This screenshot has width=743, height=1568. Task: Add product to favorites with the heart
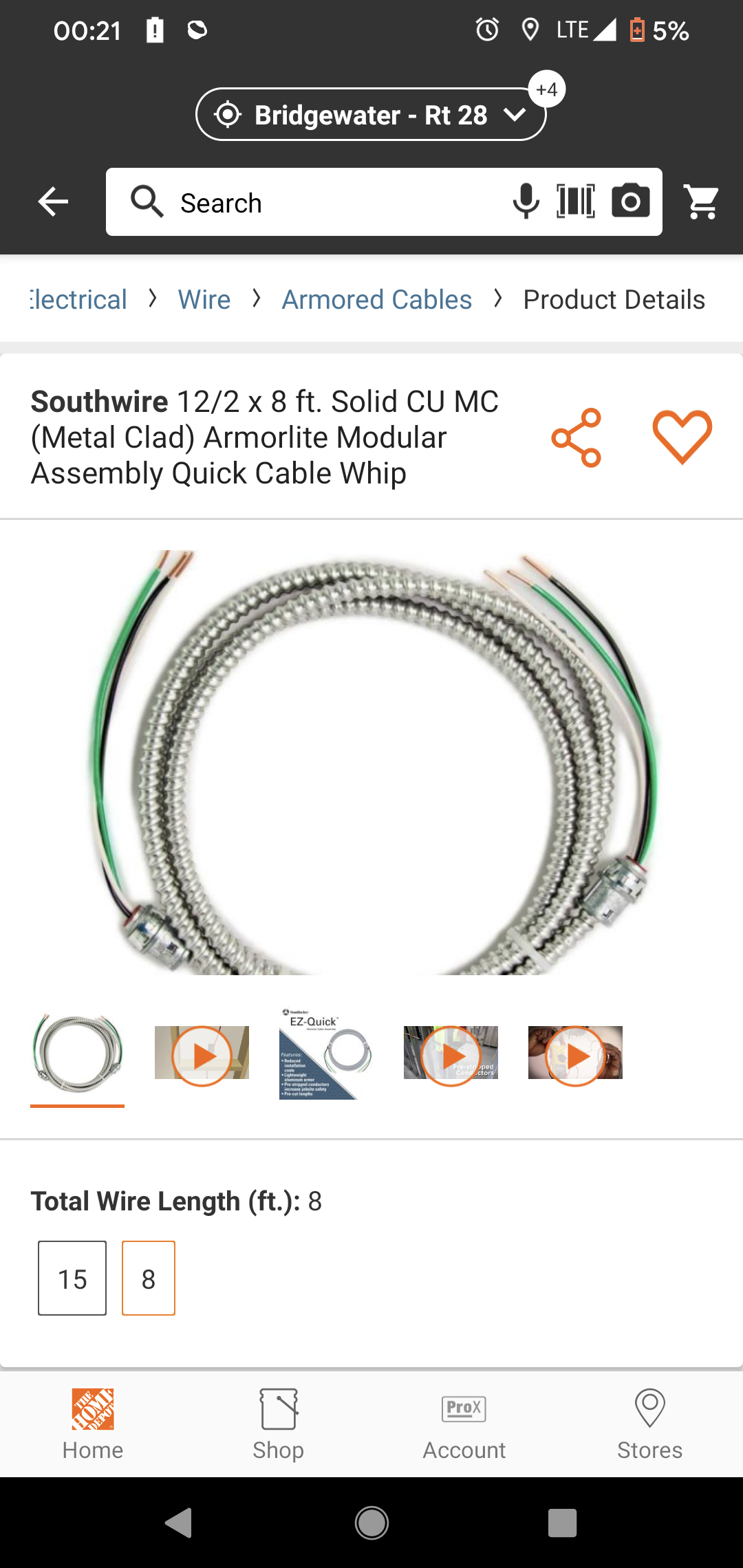[x=682, y=437]
